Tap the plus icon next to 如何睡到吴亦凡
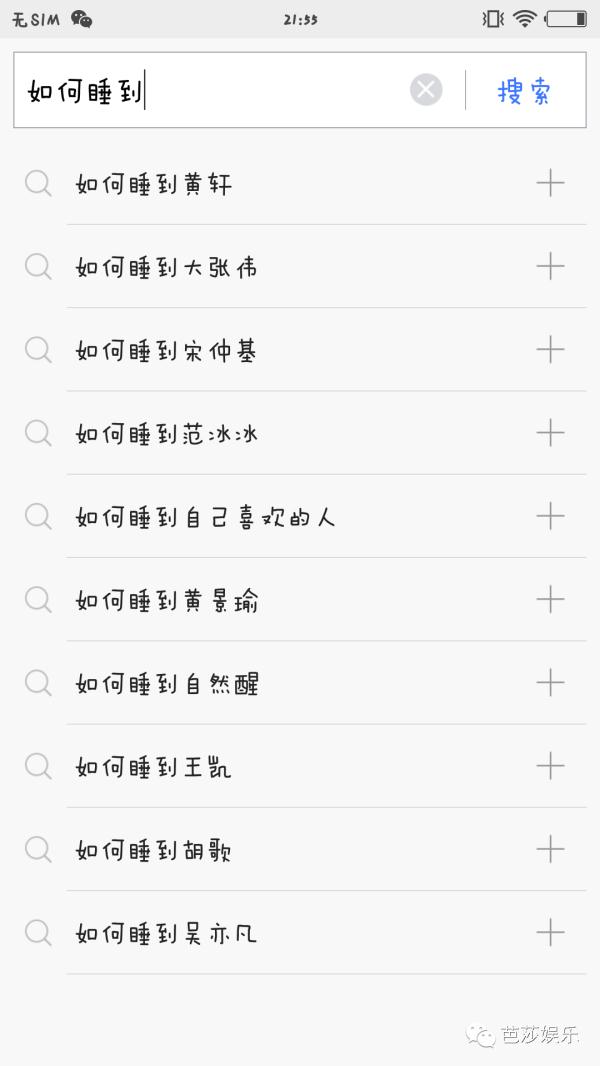The height and width of the screenshot is (1066, 600). 550,932
